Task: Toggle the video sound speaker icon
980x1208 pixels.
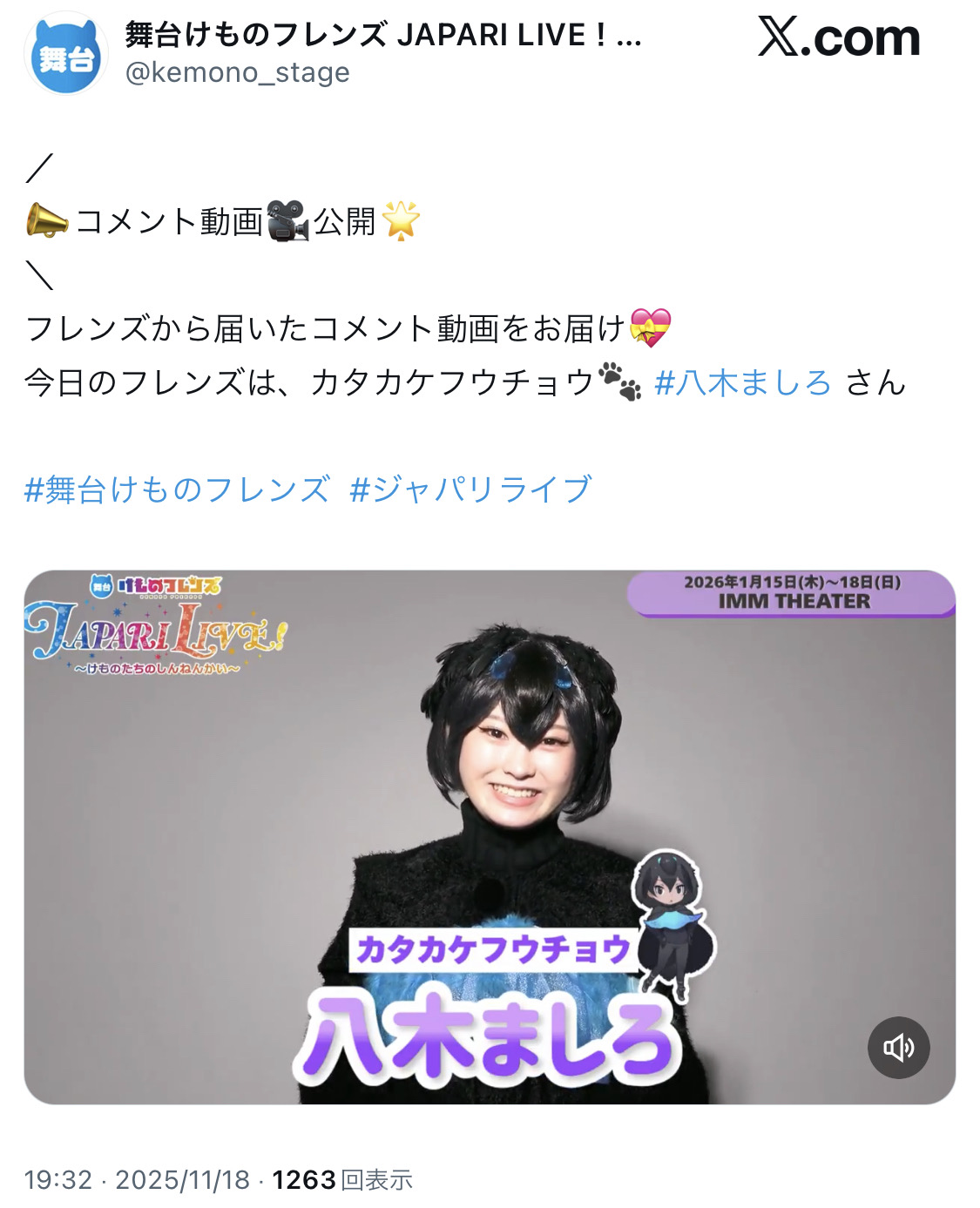Action: [x=898, y=1047]
